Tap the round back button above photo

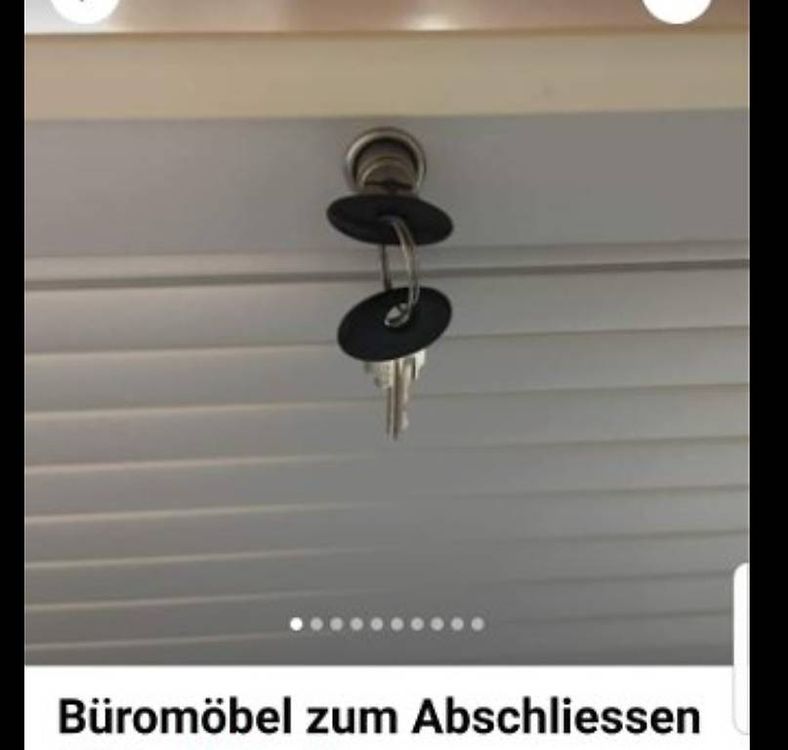pyautogui.click(x=84, y=6)
